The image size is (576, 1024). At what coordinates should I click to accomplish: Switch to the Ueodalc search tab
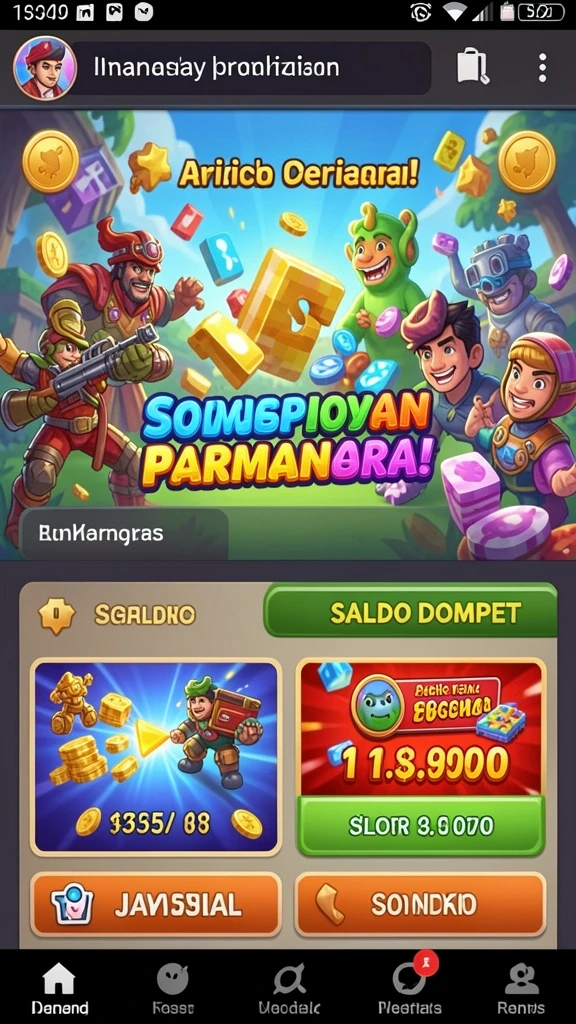click(289, 989)
